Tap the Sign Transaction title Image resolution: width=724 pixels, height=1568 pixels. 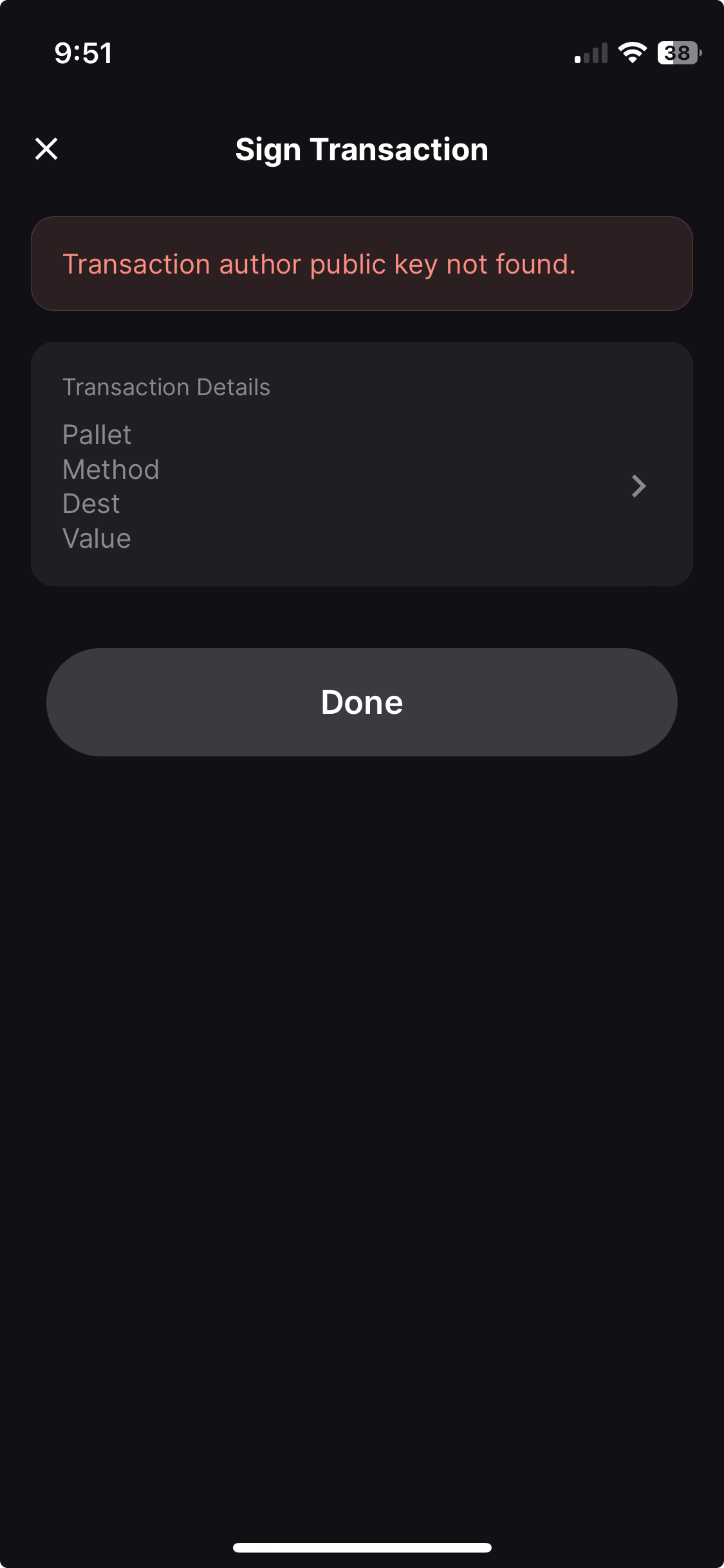tap(362, 149)
